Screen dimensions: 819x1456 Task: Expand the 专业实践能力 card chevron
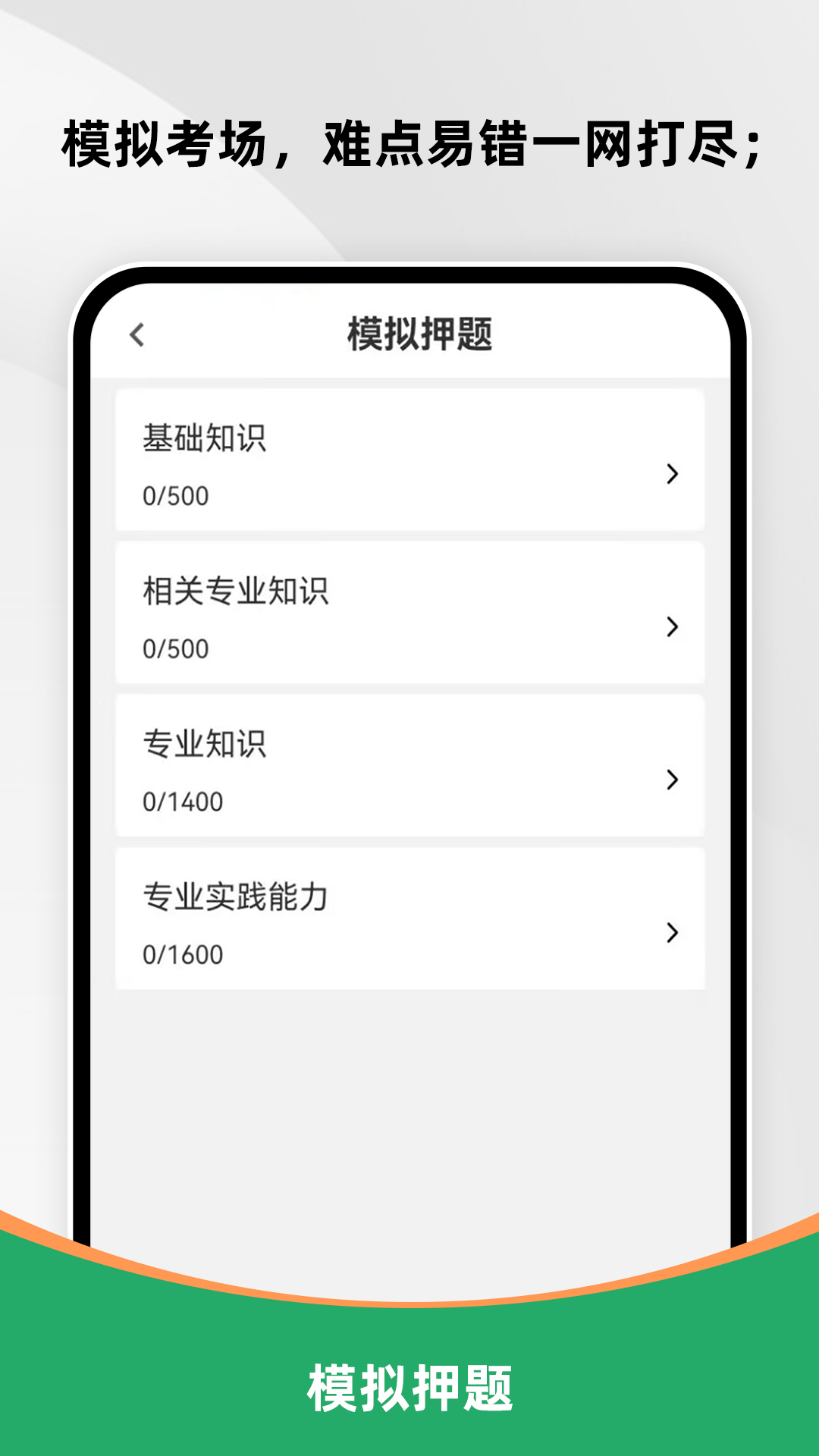[672, 934]
